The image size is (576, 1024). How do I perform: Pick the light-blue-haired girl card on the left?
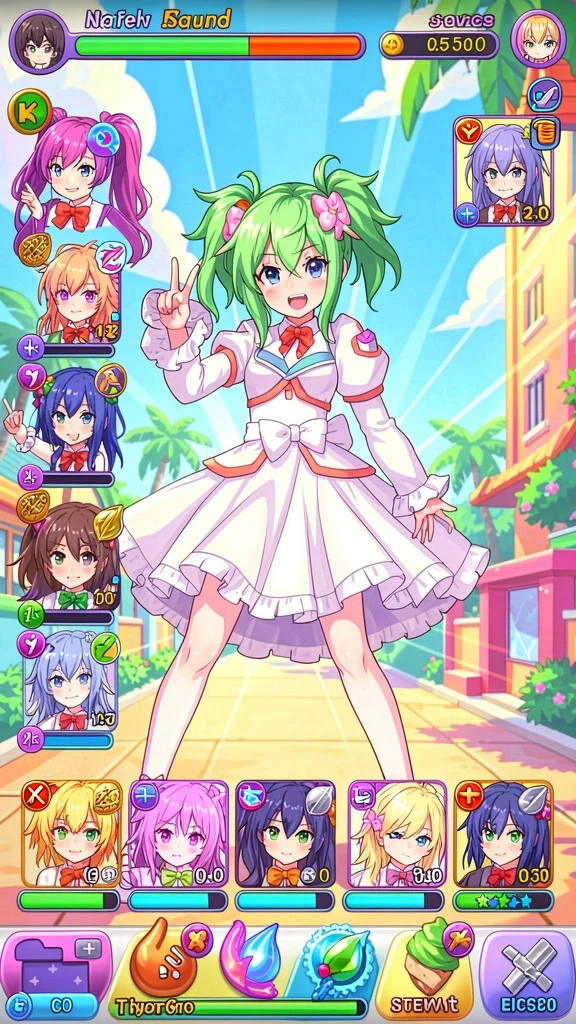71,679
